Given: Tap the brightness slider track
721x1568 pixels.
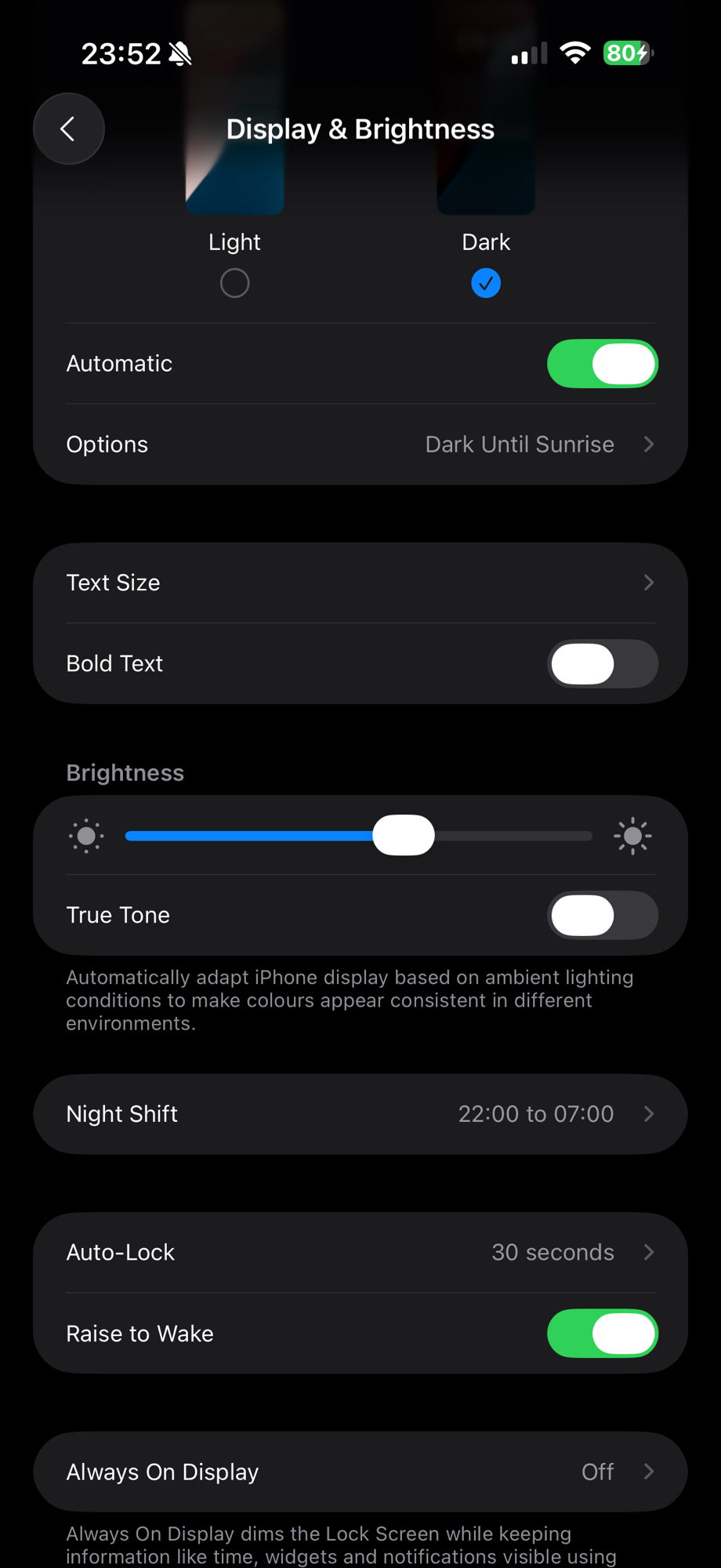Looking at the screenshot, I should tap(509, 836).
